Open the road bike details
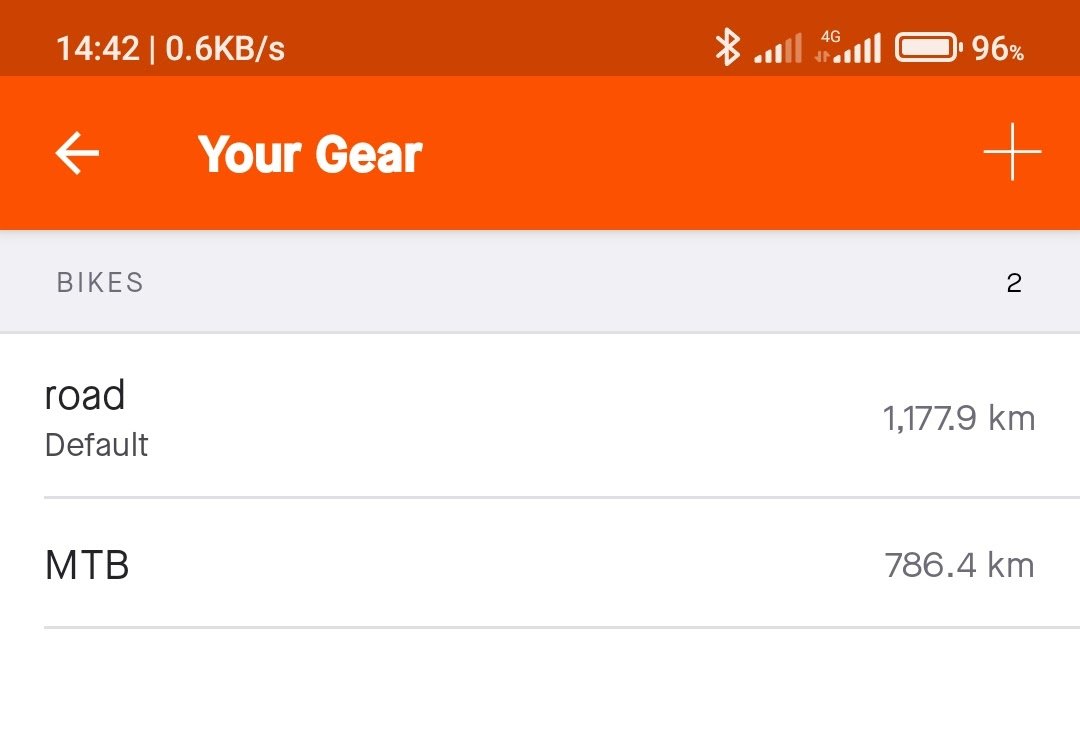Screen dimensions: 1080x742 (540, 416)
